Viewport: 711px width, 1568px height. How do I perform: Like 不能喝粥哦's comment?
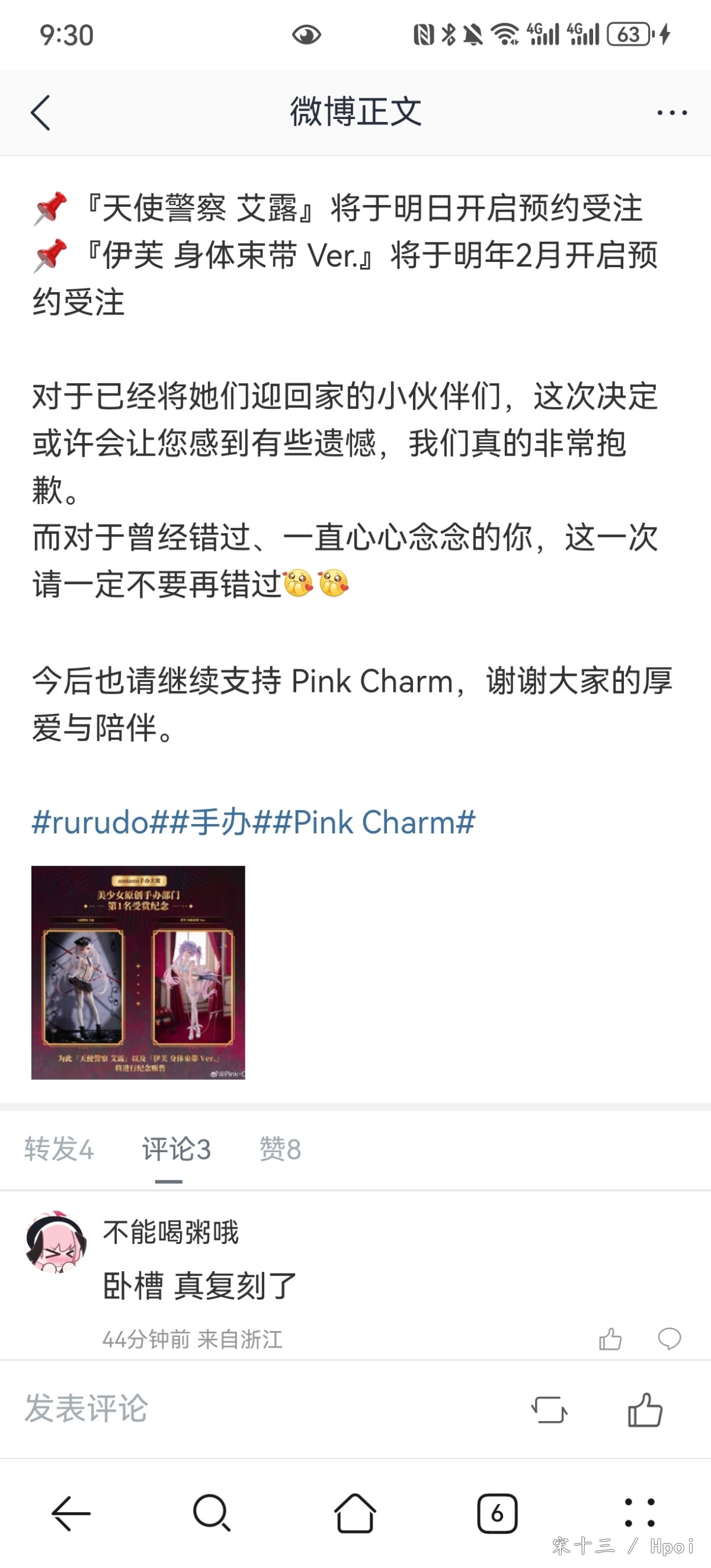coord(610,1339)
